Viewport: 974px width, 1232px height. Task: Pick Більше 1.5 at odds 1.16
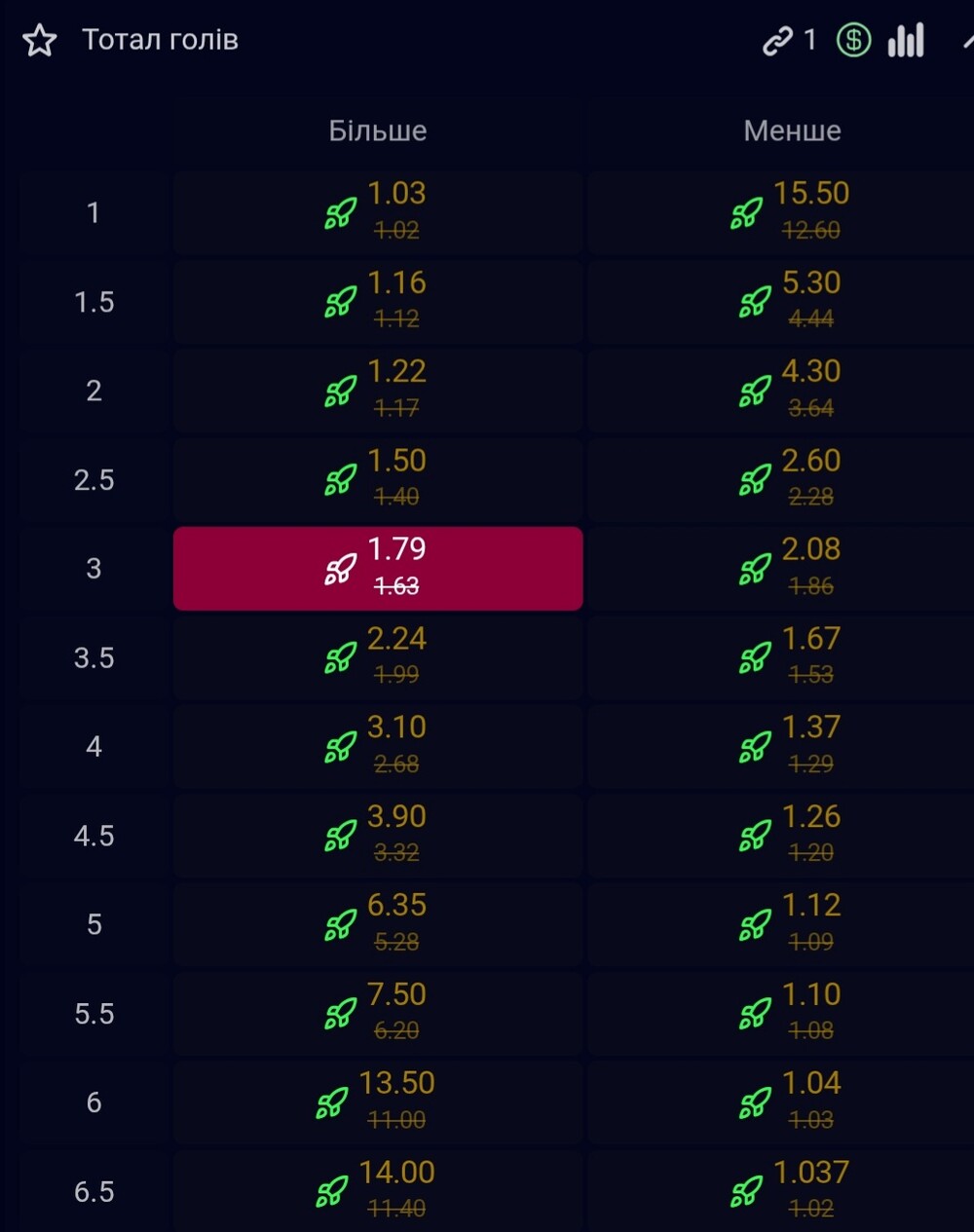[378, 302]
